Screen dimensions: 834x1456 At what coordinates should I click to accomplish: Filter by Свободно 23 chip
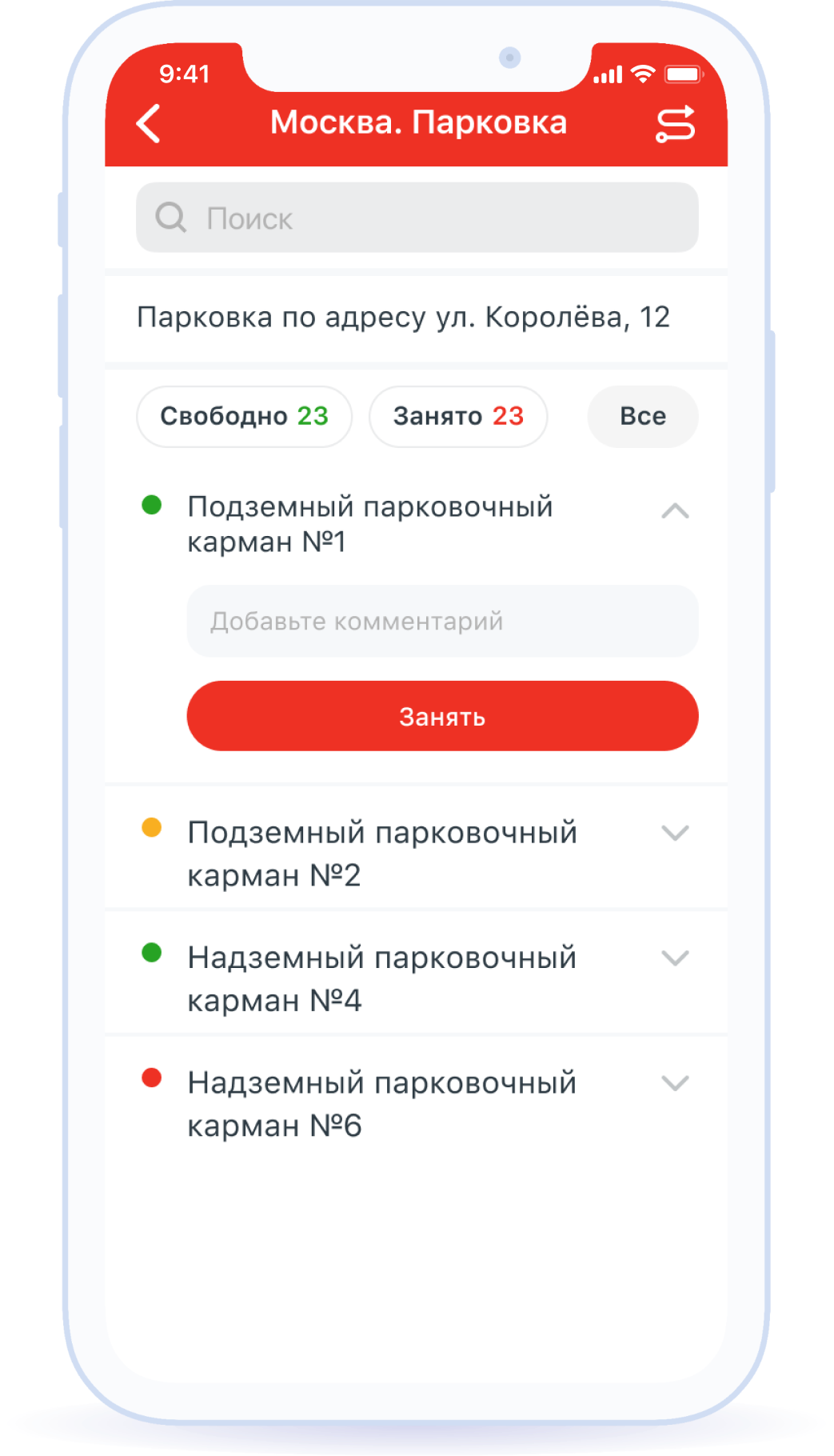point(244,416)
